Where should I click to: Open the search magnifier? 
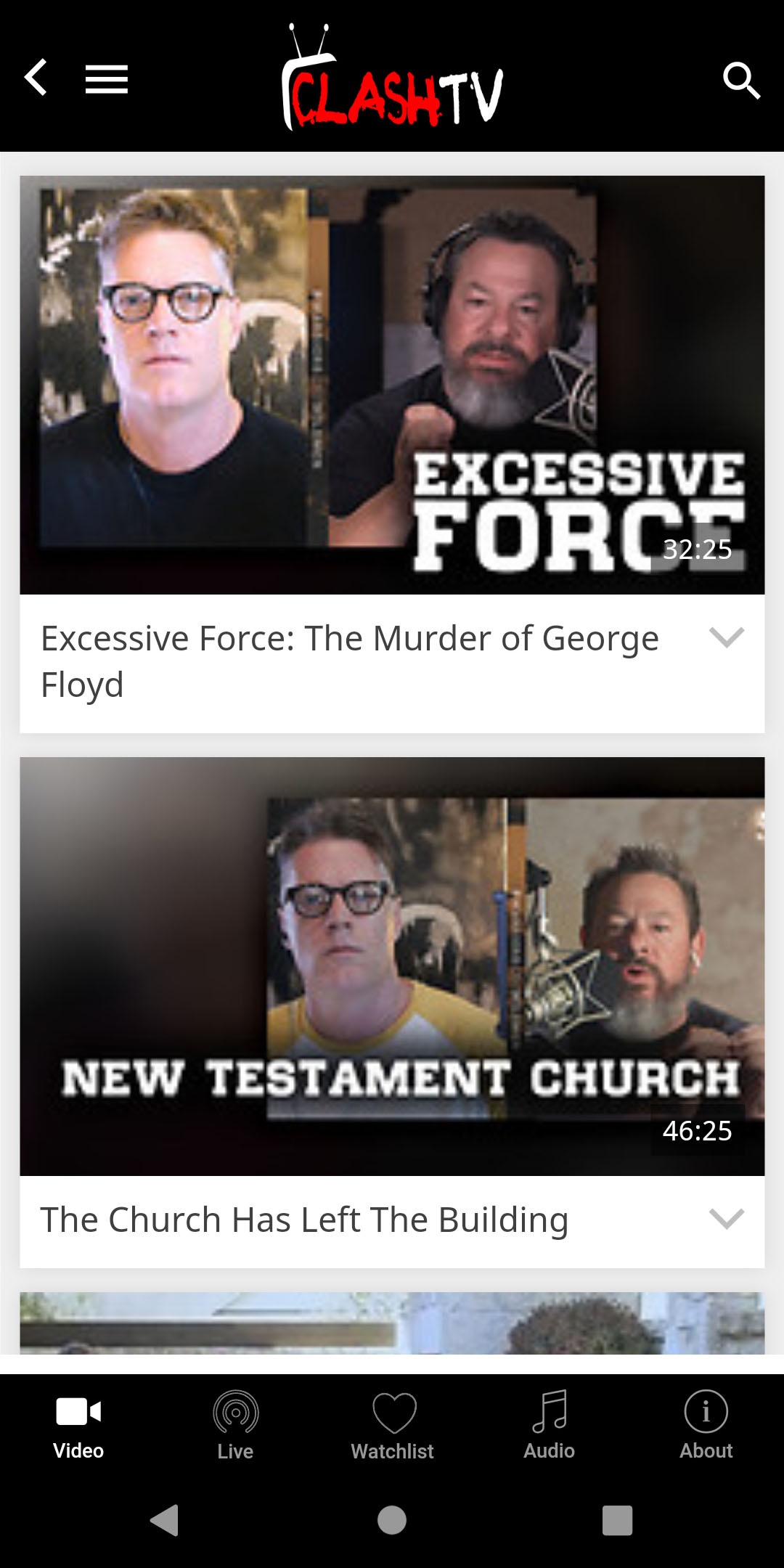[741, 80]
